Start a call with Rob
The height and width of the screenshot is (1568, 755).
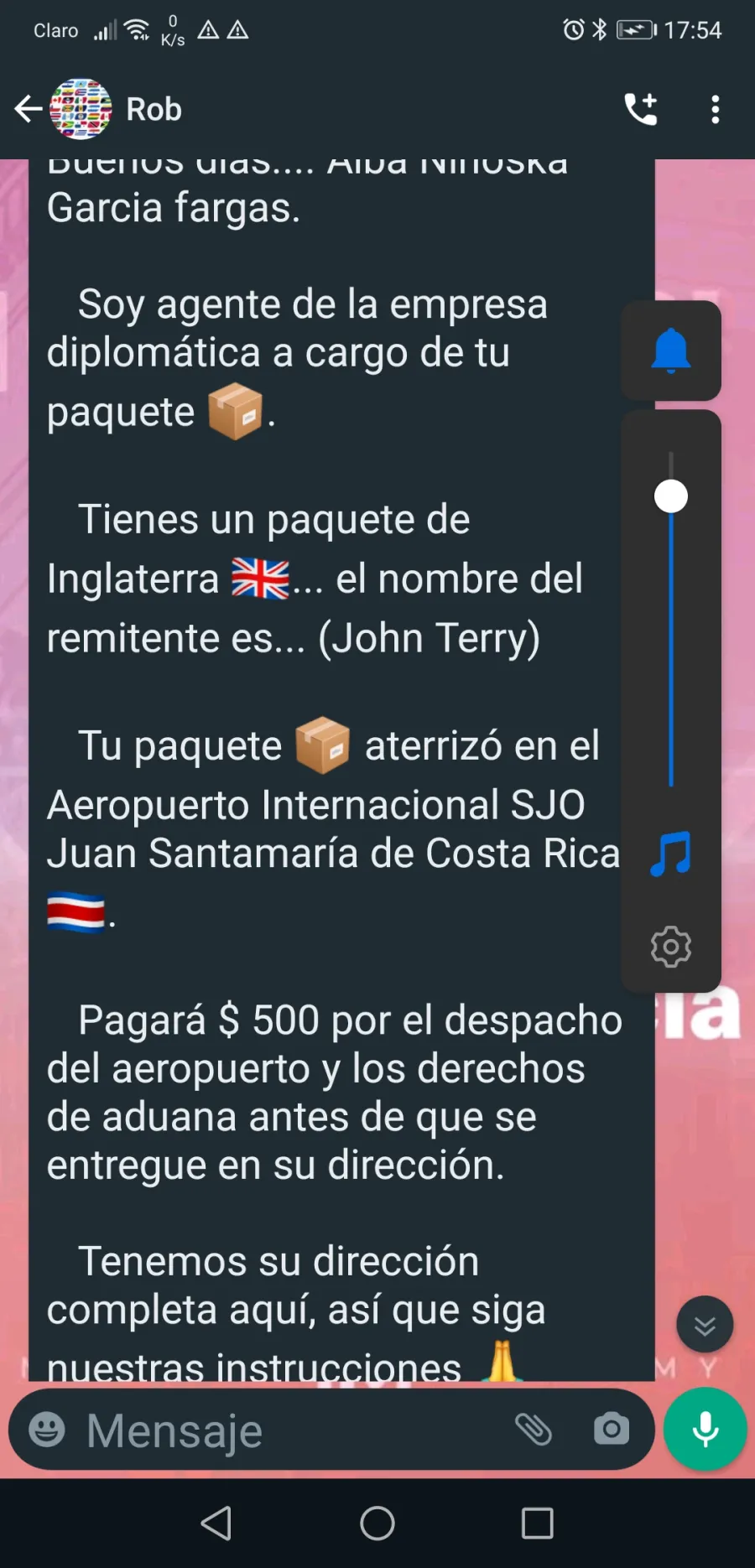click(641, 109)
